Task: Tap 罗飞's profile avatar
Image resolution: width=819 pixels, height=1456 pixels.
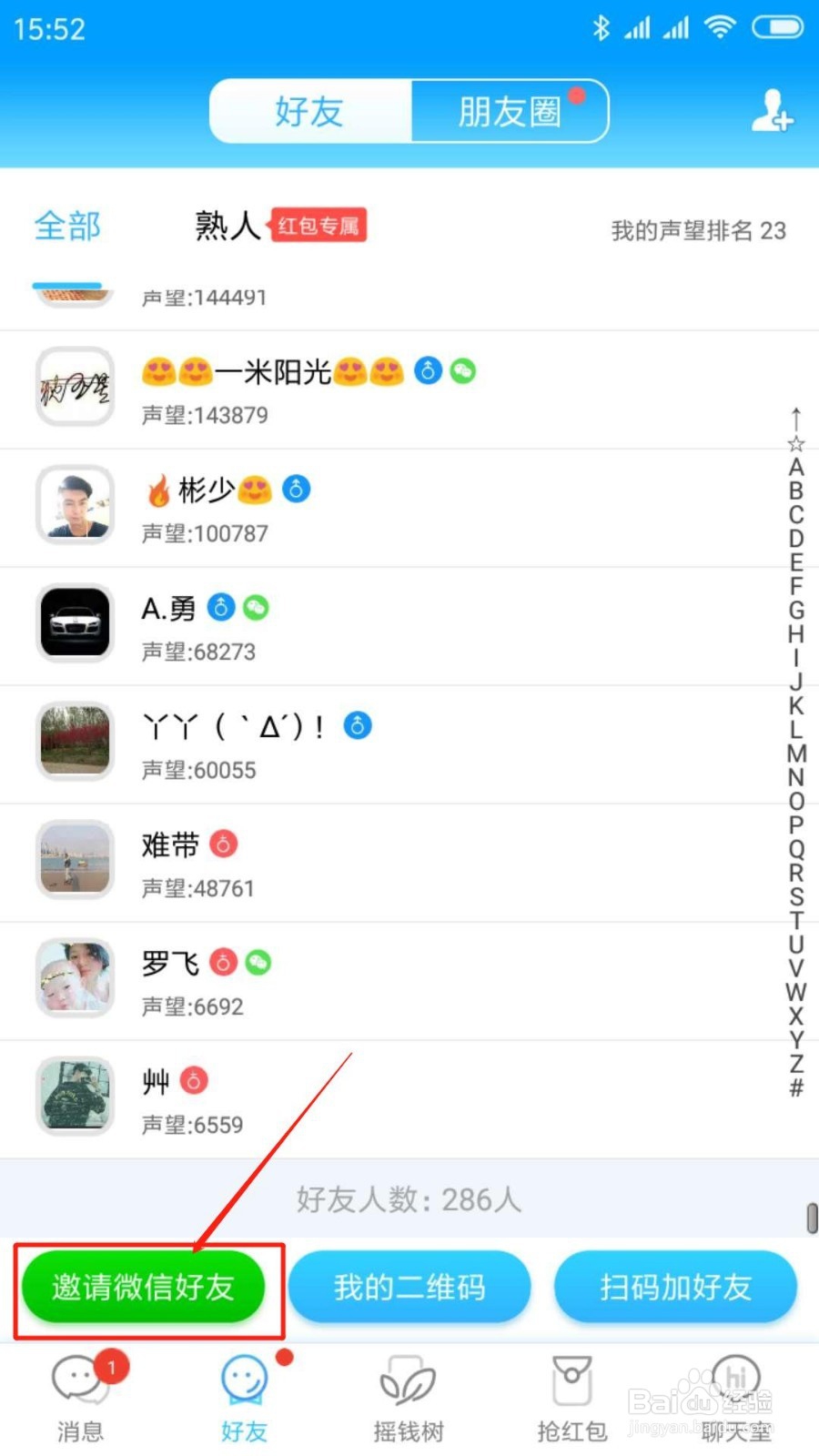Action: (74, 977)
